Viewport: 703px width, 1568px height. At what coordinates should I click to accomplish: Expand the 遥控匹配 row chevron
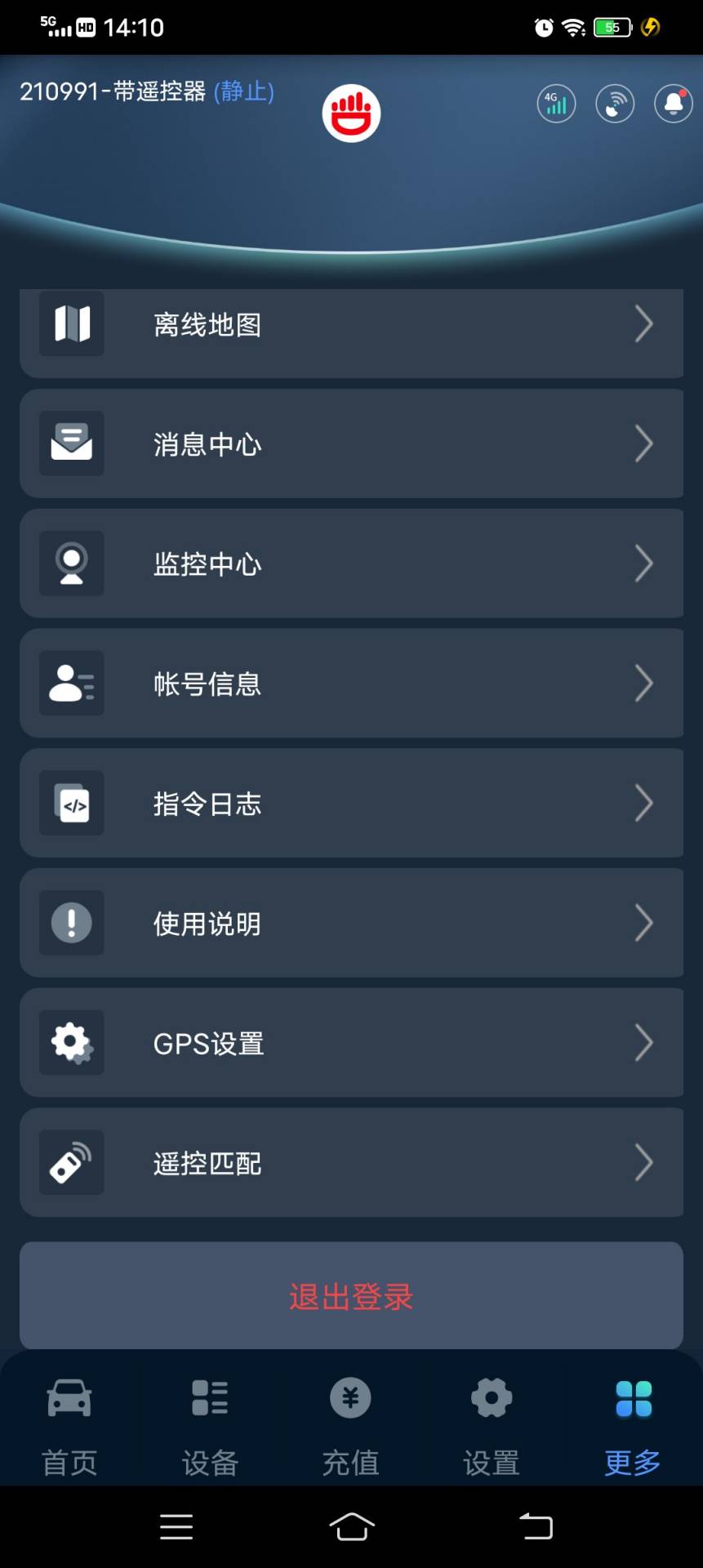[x=643, y=1163]
